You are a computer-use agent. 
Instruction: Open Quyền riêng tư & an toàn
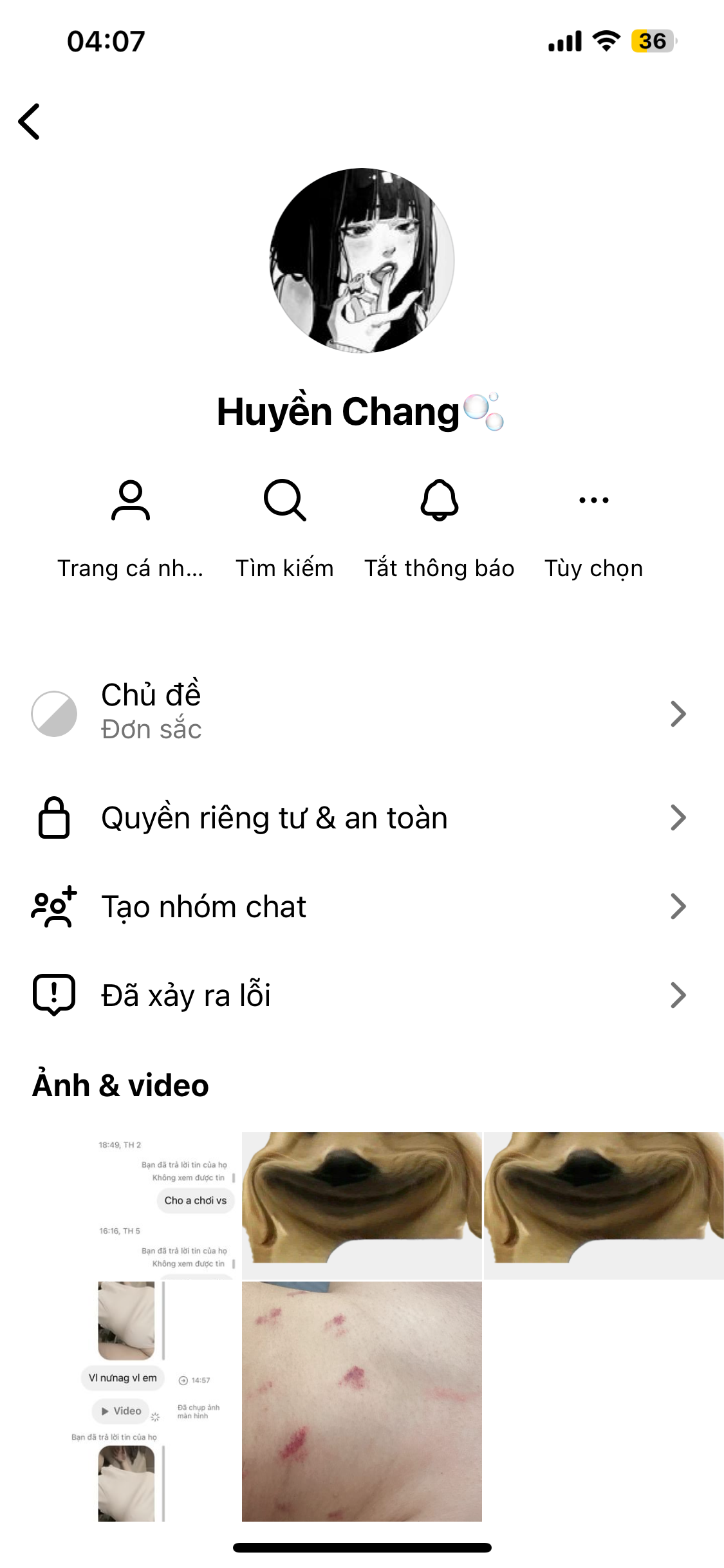[x=360, y=818]
